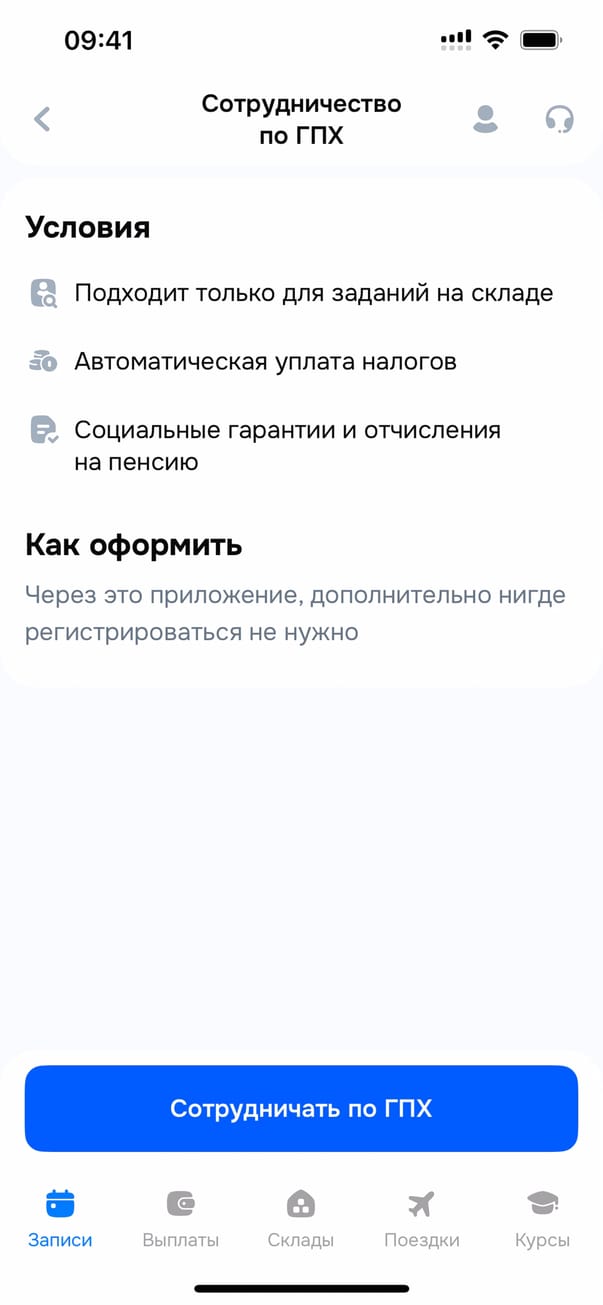Select the Поездки tab
Viewport: 603px width, 1305px height.
pos(421,1219)
